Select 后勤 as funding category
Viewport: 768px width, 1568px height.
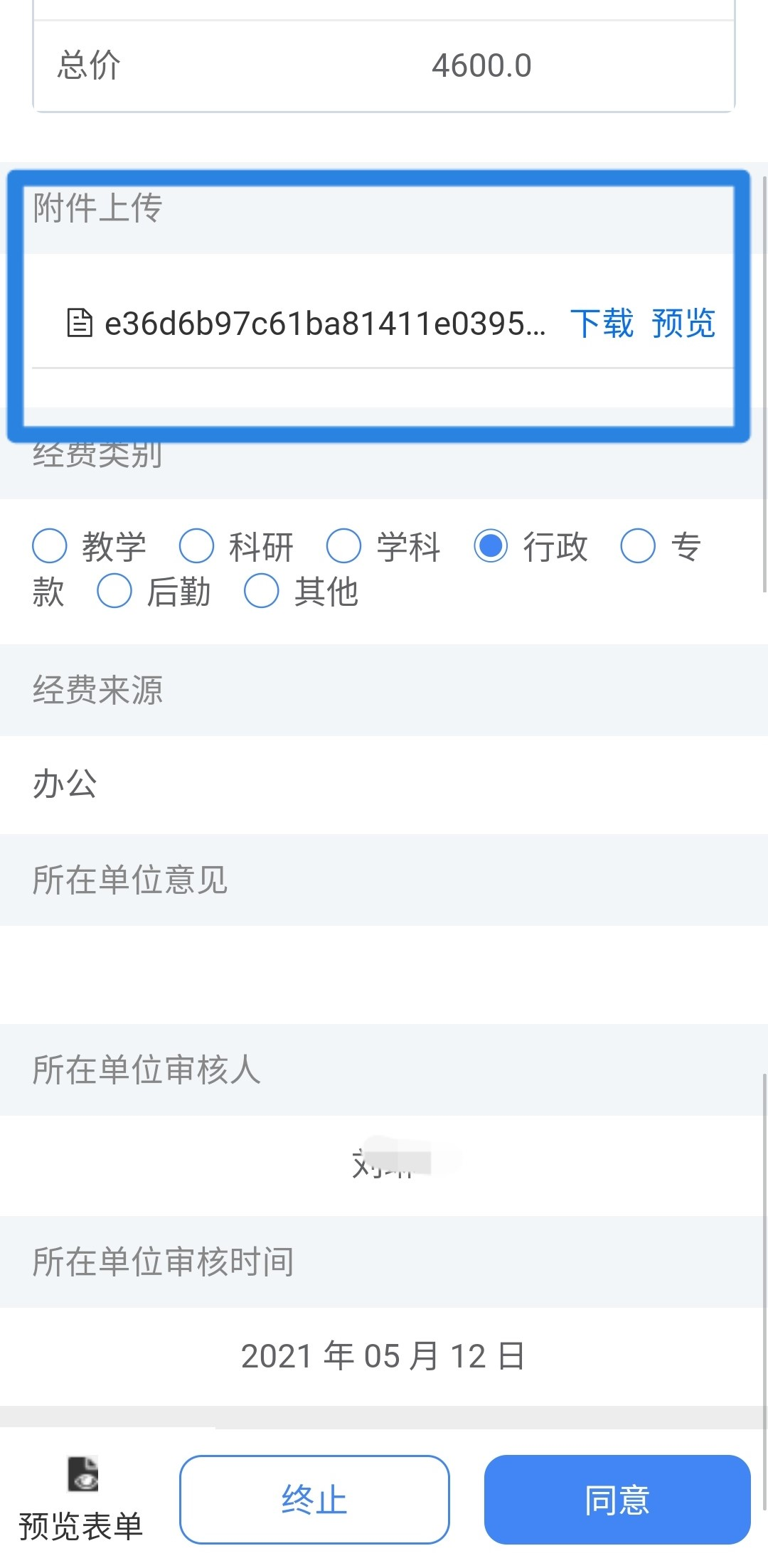[x=114, y=592]
